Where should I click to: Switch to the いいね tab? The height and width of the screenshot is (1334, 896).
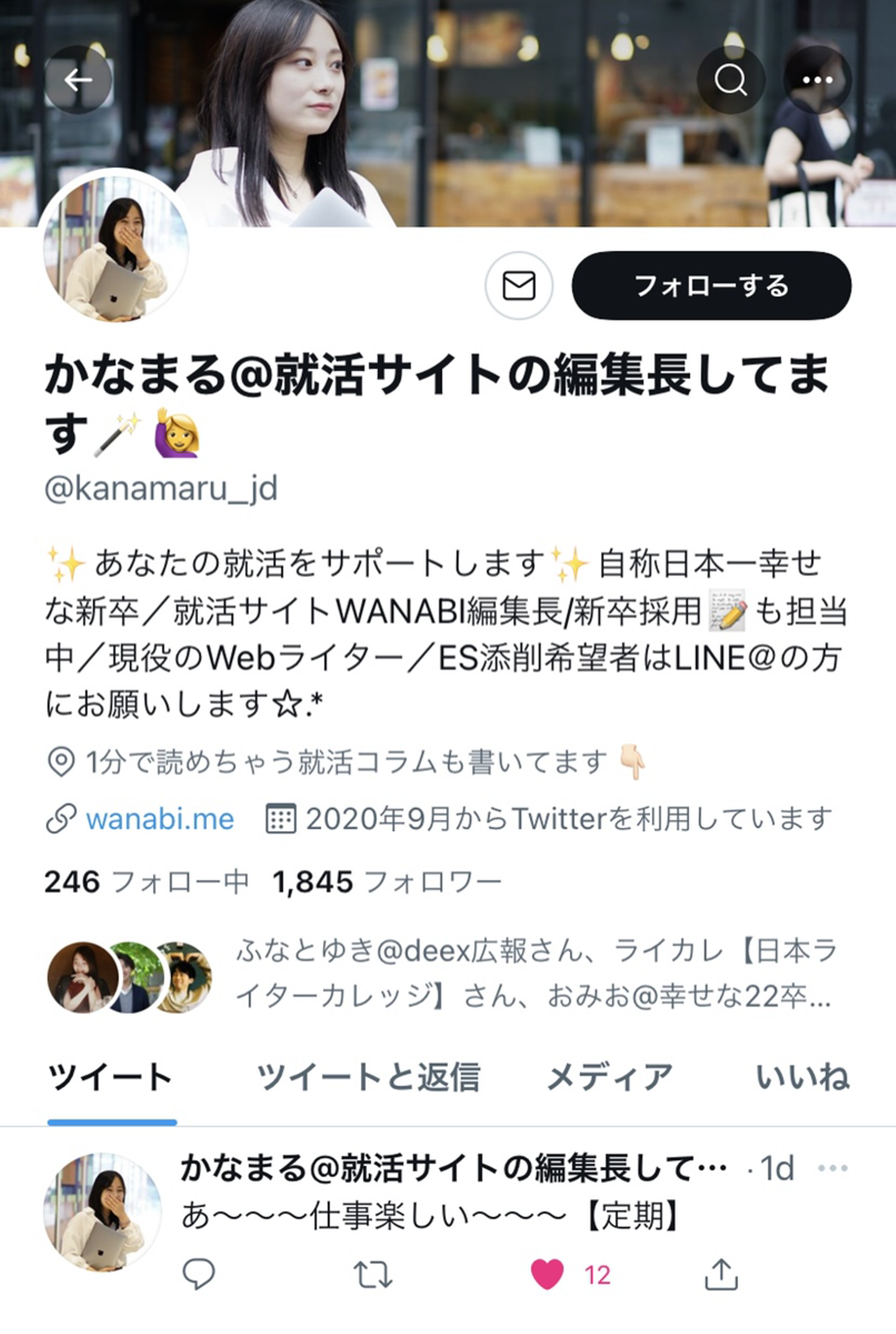802,1078
